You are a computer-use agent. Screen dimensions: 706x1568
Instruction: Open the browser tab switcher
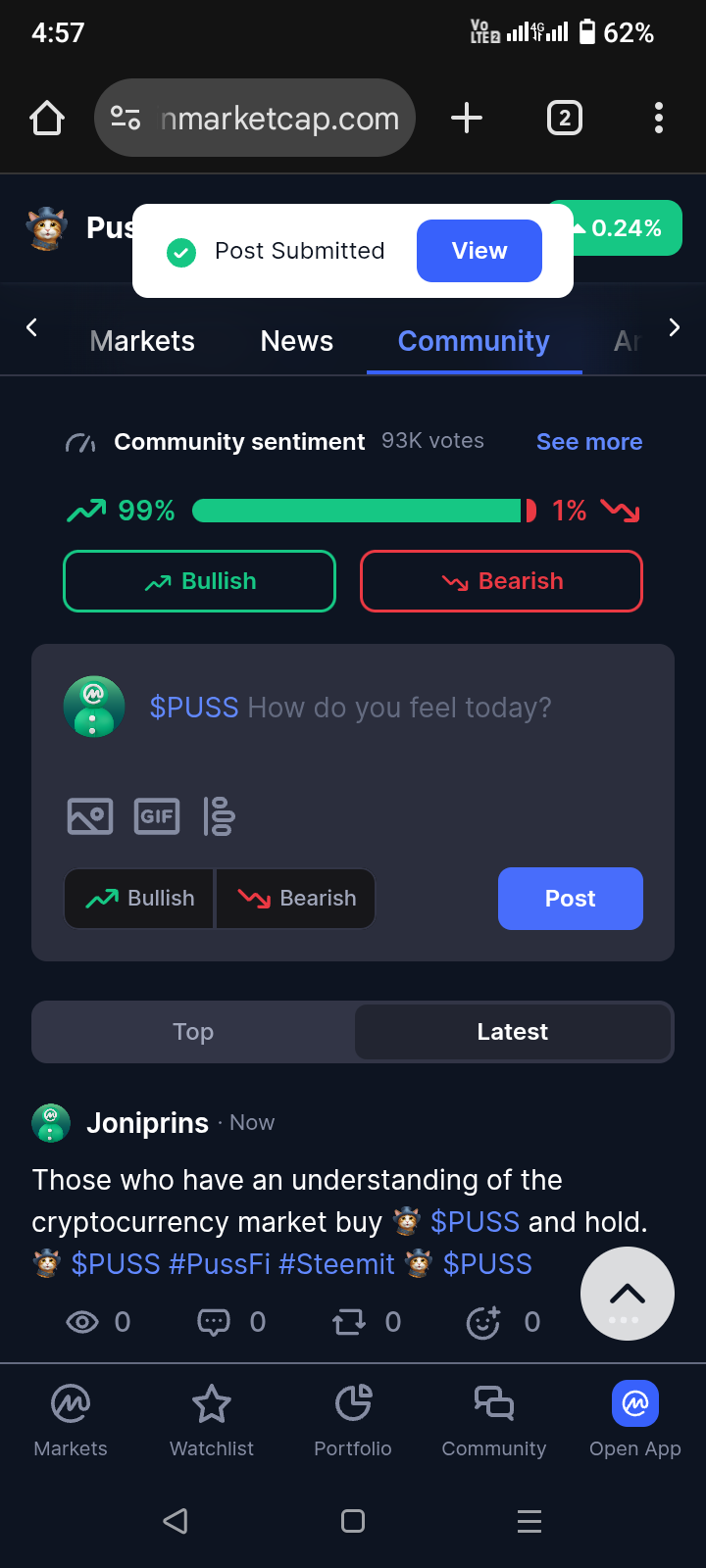pyautogui.click(x=564, y=119)
